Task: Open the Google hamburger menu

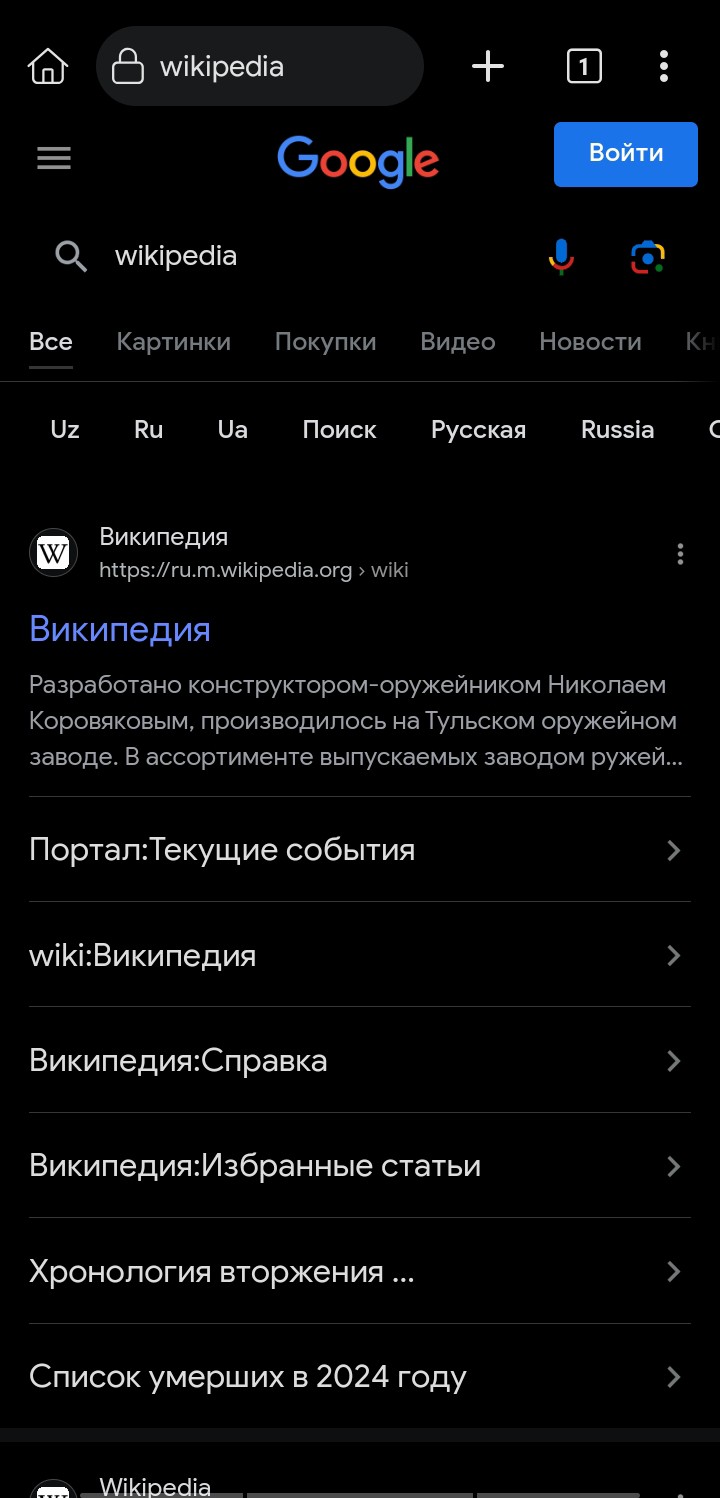Action: [x=54, y=158]
